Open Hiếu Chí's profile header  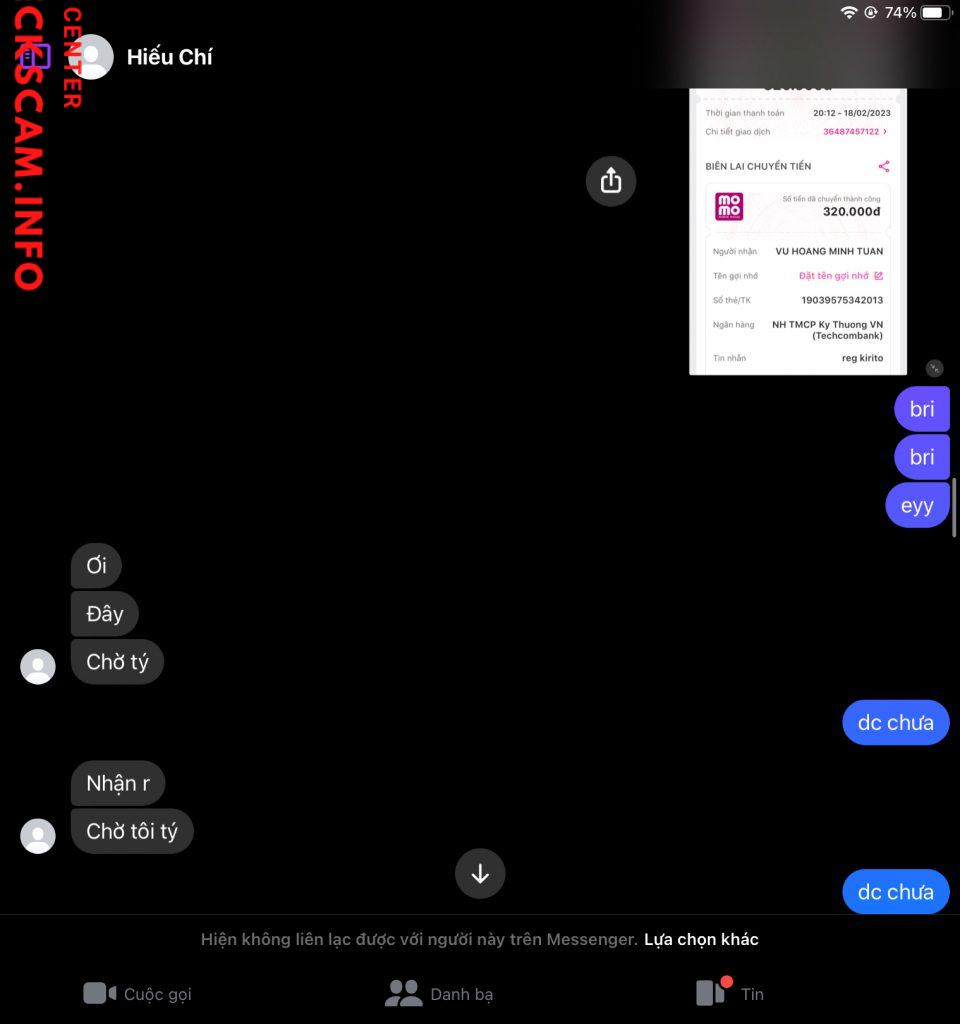click(168, 57)
